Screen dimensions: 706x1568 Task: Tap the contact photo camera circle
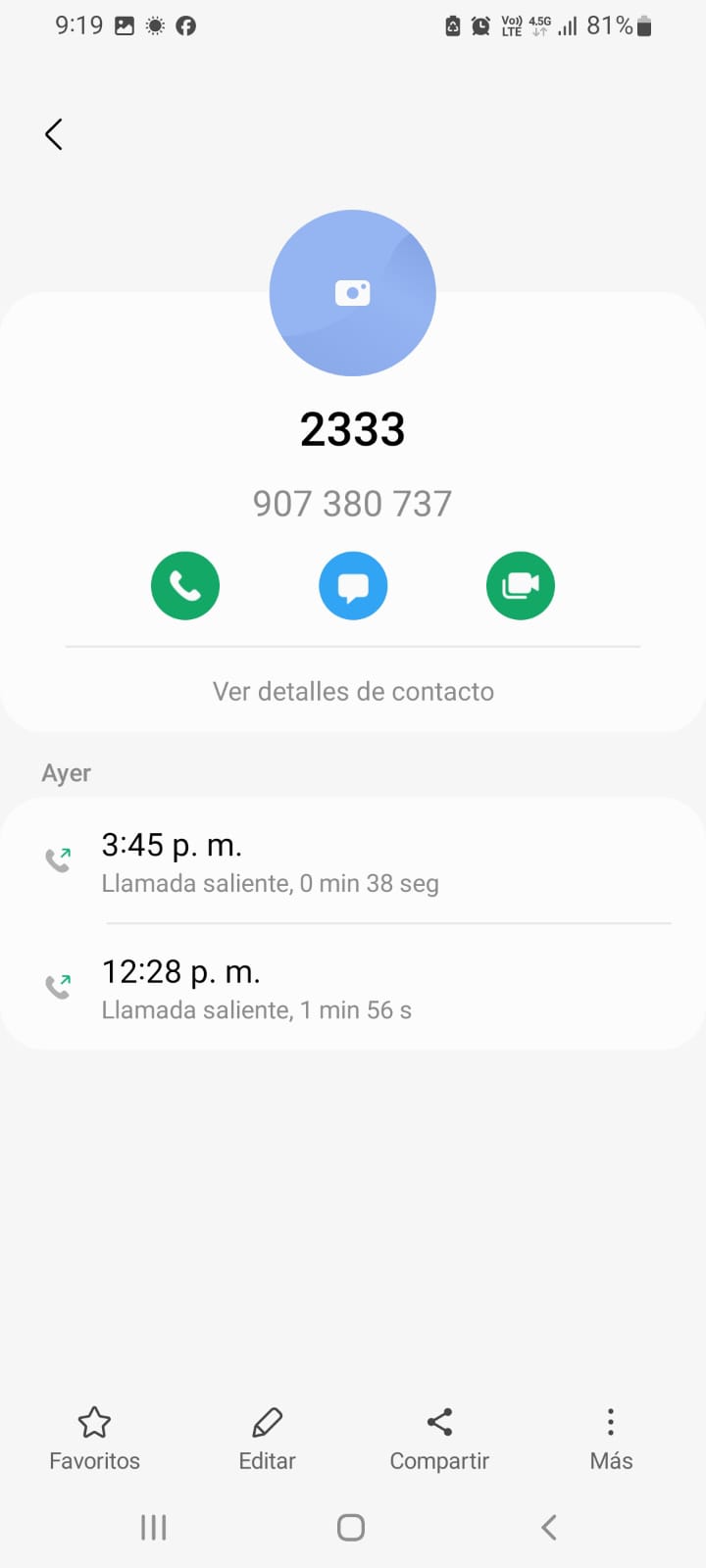(352, 292)
